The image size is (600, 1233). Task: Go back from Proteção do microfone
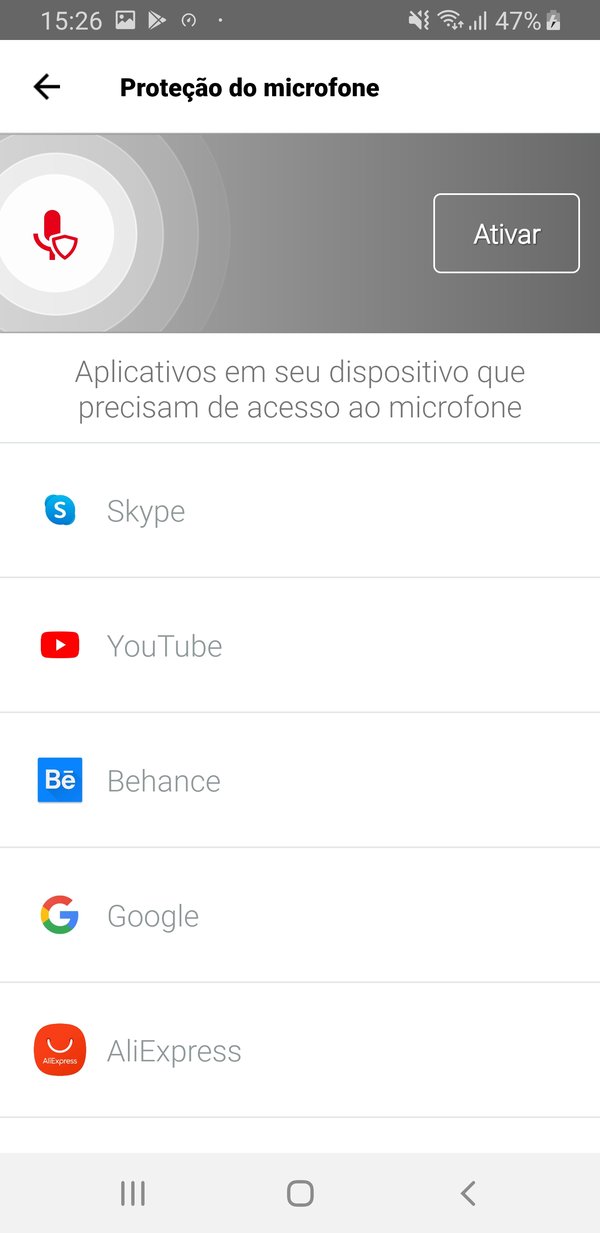(47, 87)
